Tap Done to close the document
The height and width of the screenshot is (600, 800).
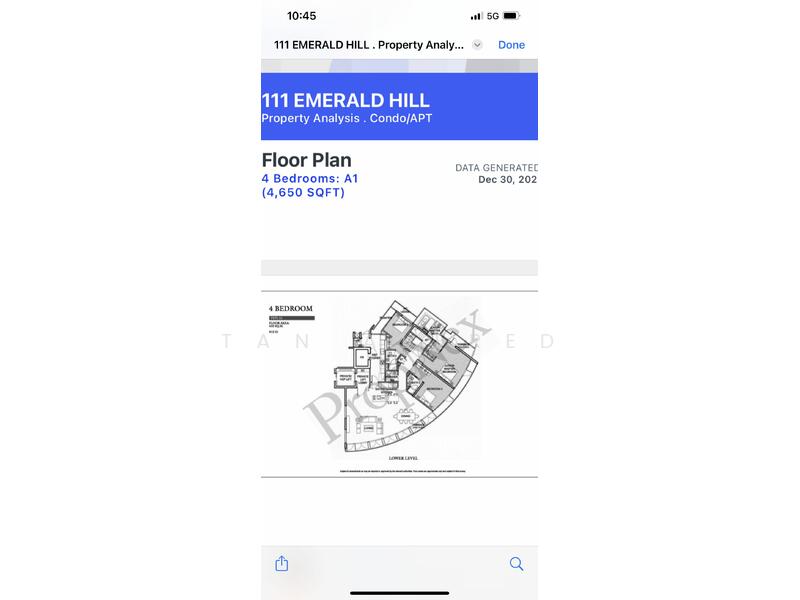click(x=511, y=45)
